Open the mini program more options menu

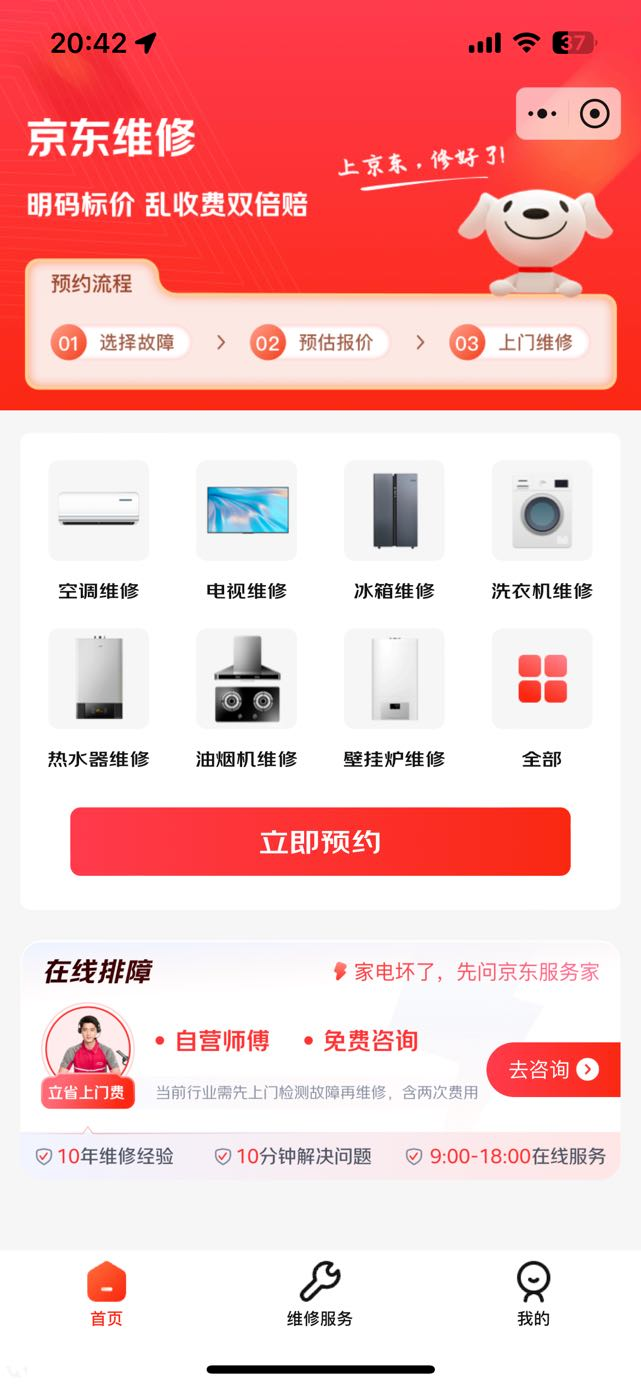[542, 114]
